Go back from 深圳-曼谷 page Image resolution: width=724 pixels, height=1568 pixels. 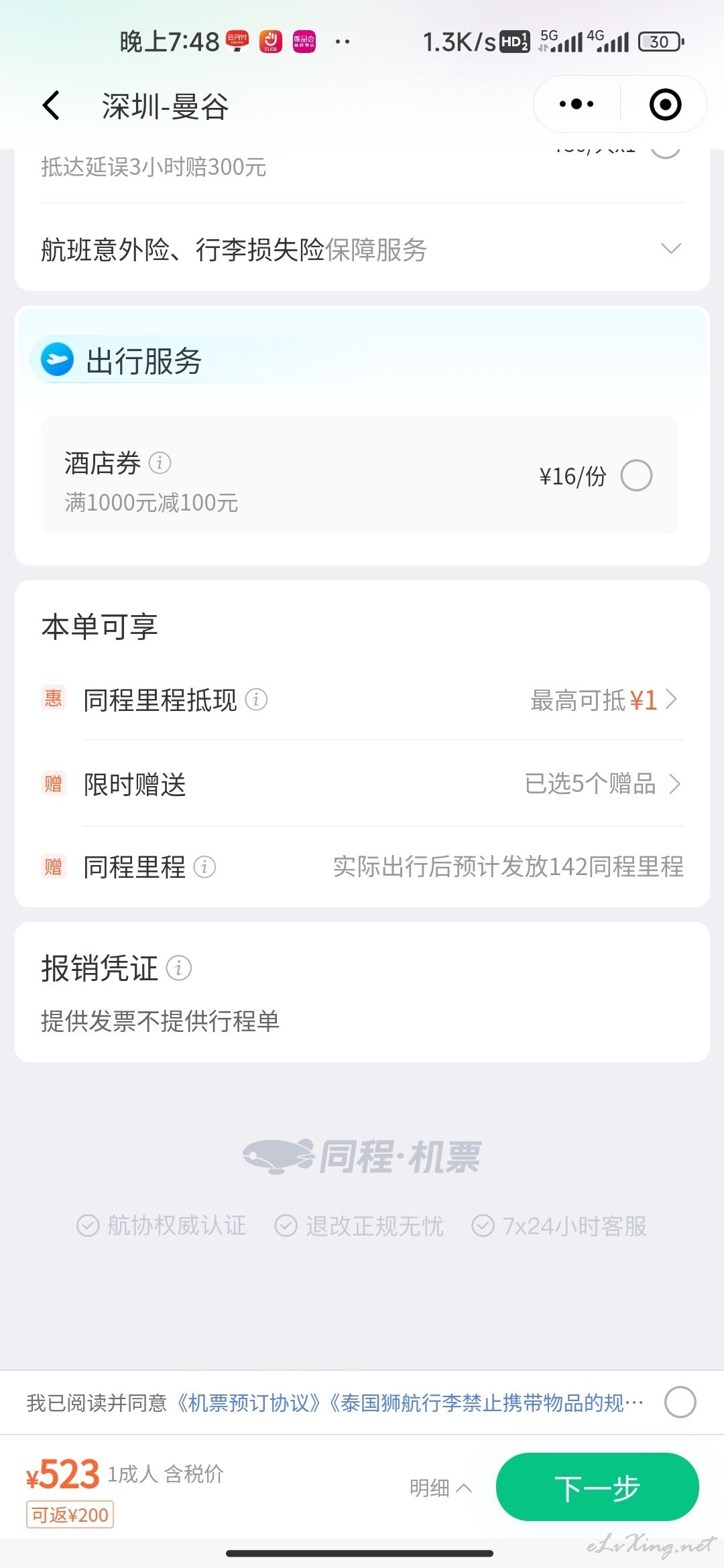tap(52, 106)
